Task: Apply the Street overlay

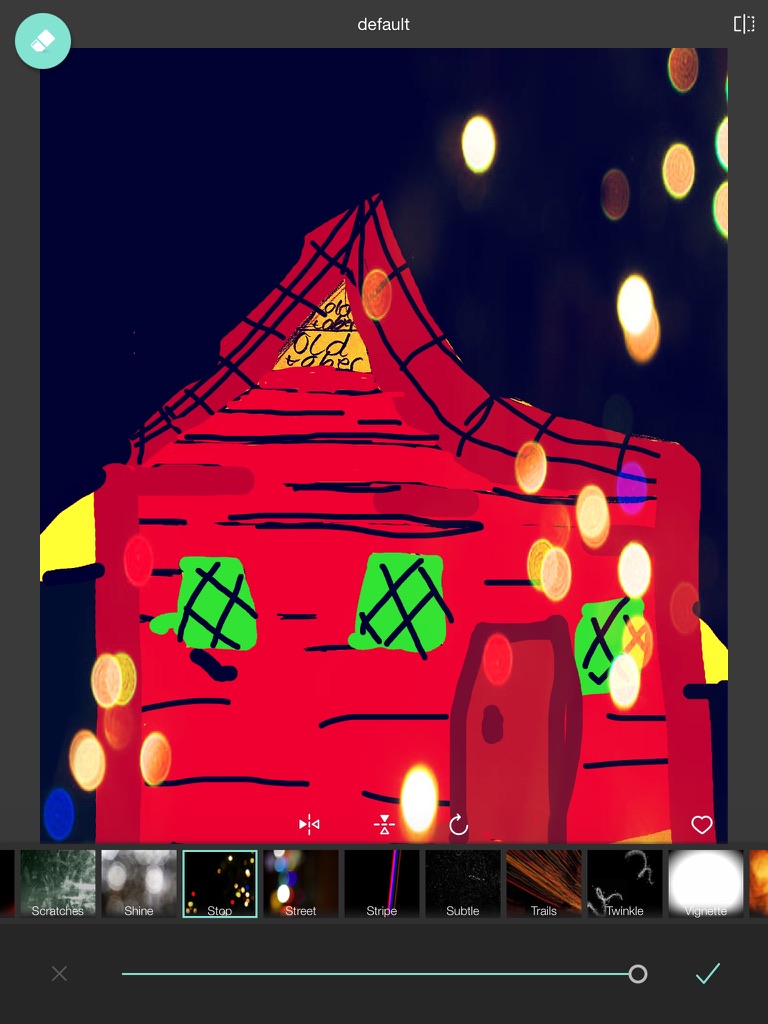Action: coord(301,883)
